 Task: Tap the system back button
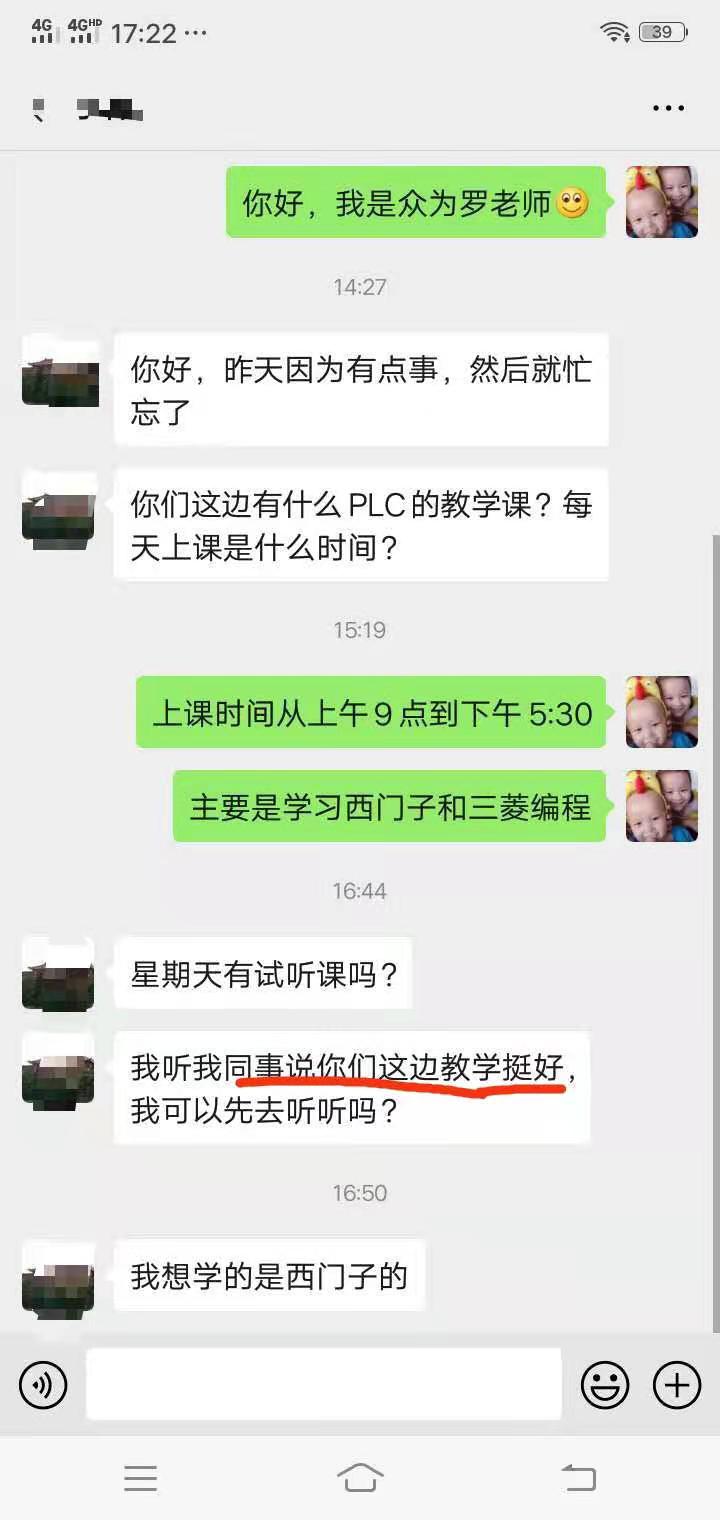pos(578,1477)
